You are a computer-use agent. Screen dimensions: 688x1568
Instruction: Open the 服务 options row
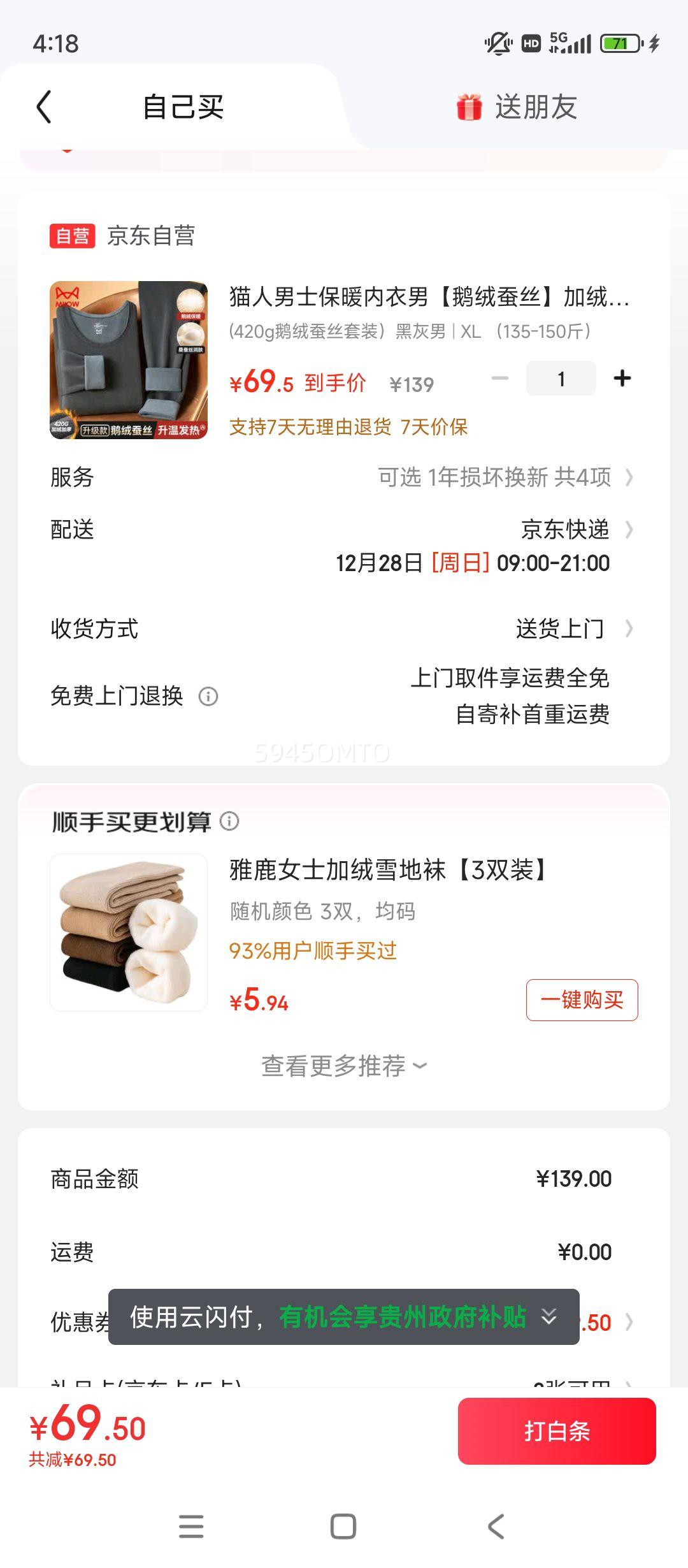click(x=344, y=478)
